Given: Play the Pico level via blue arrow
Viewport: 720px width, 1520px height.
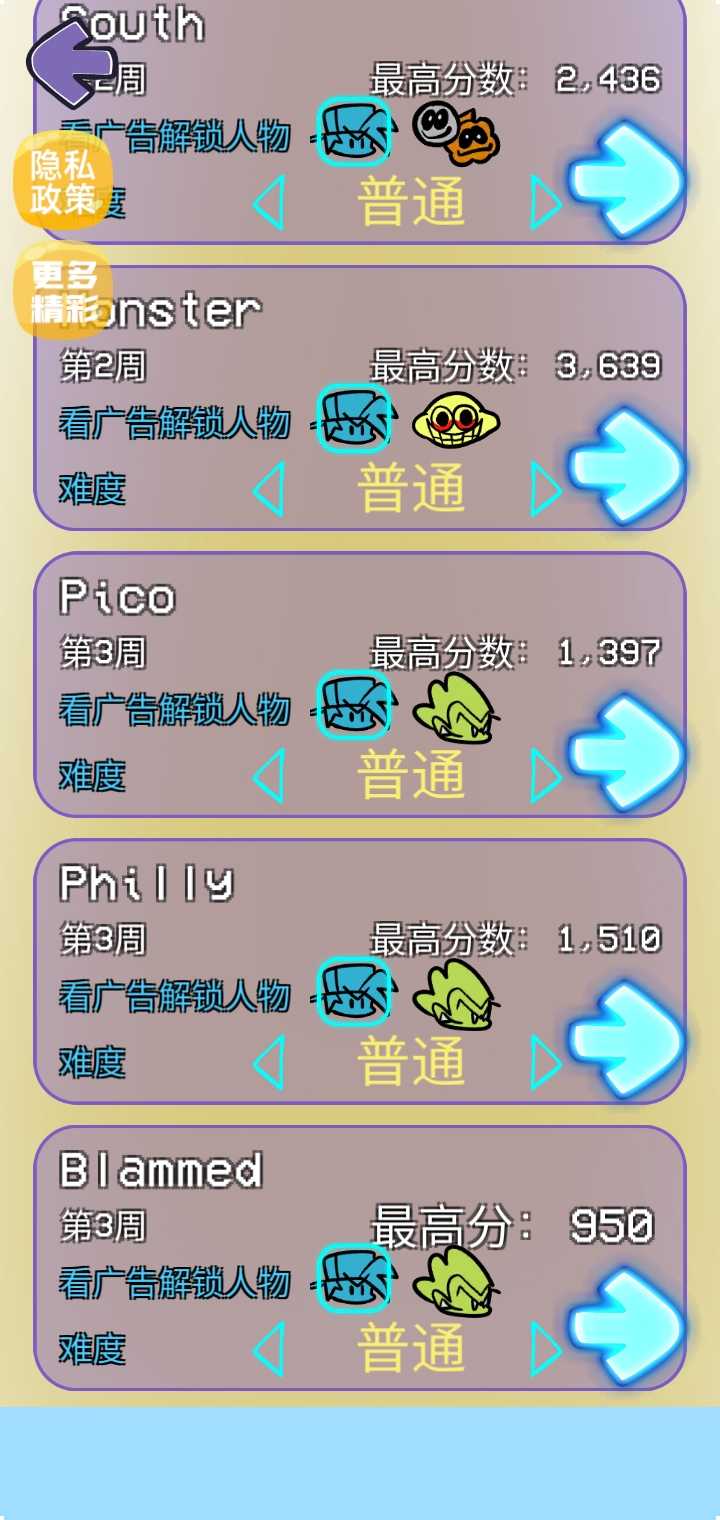Looking at the screenshot, I should [x=627, y=753].
